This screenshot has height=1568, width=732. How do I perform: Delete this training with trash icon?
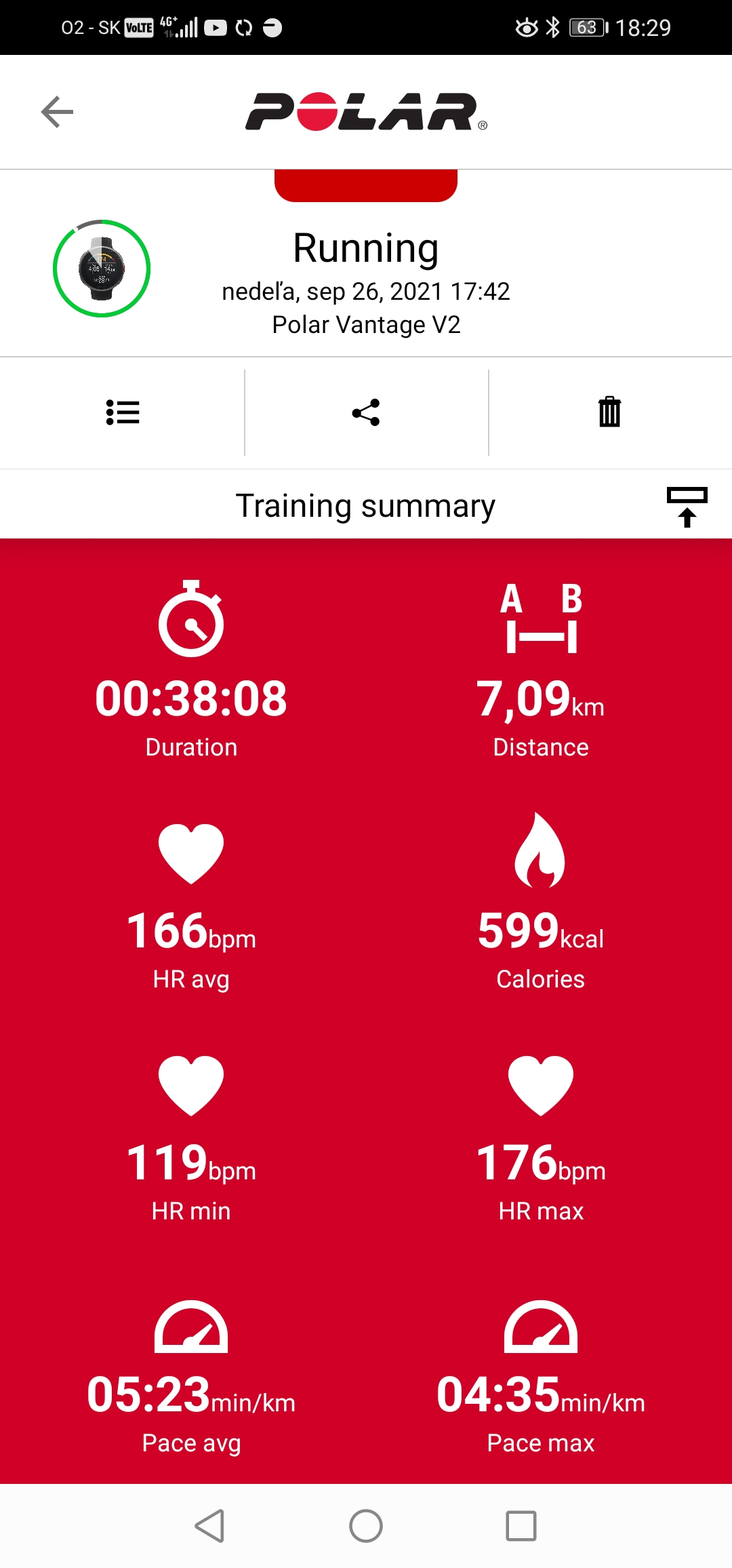coord(609,412)
